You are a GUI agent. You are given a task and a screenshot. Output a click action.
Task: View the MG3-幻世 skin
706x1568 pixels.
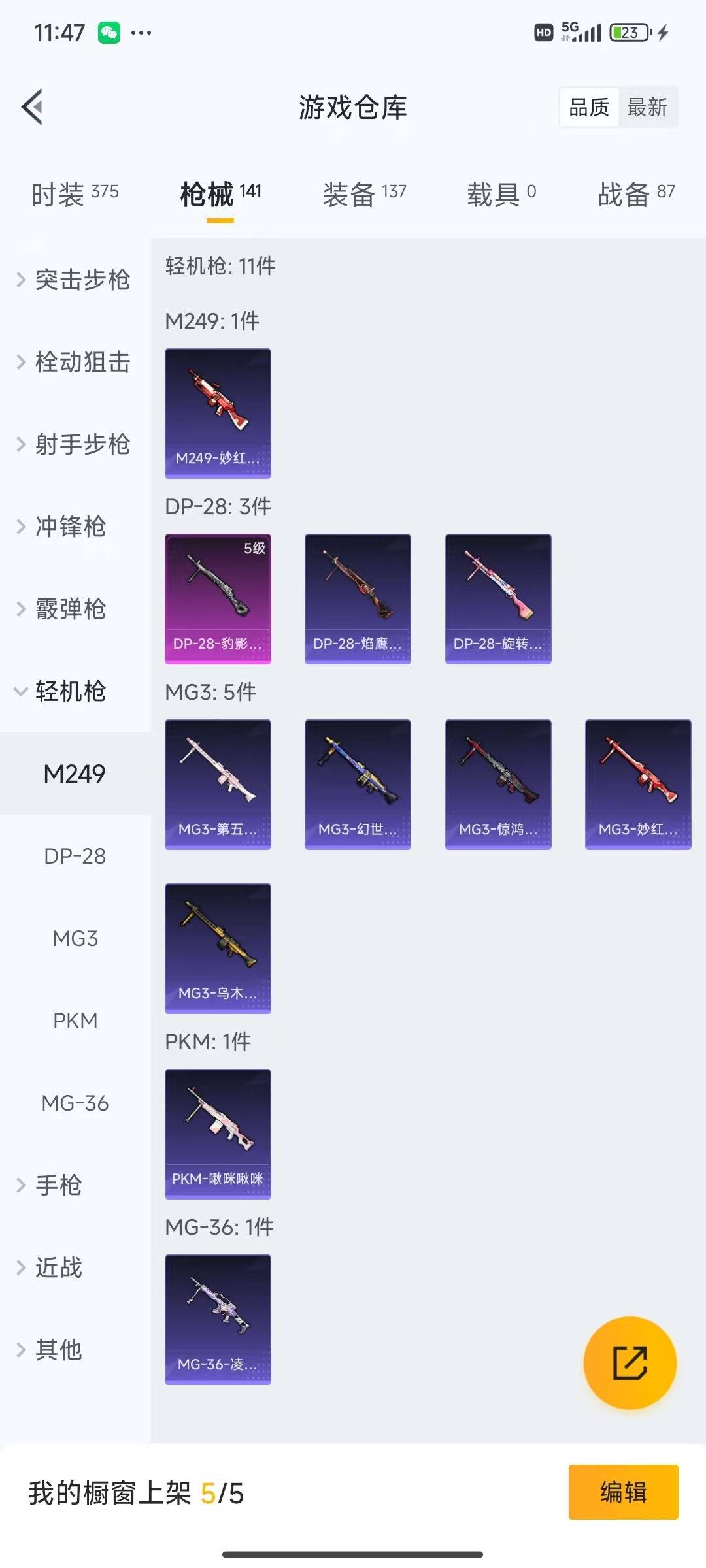pyautogui.click(x=358, y=784)
